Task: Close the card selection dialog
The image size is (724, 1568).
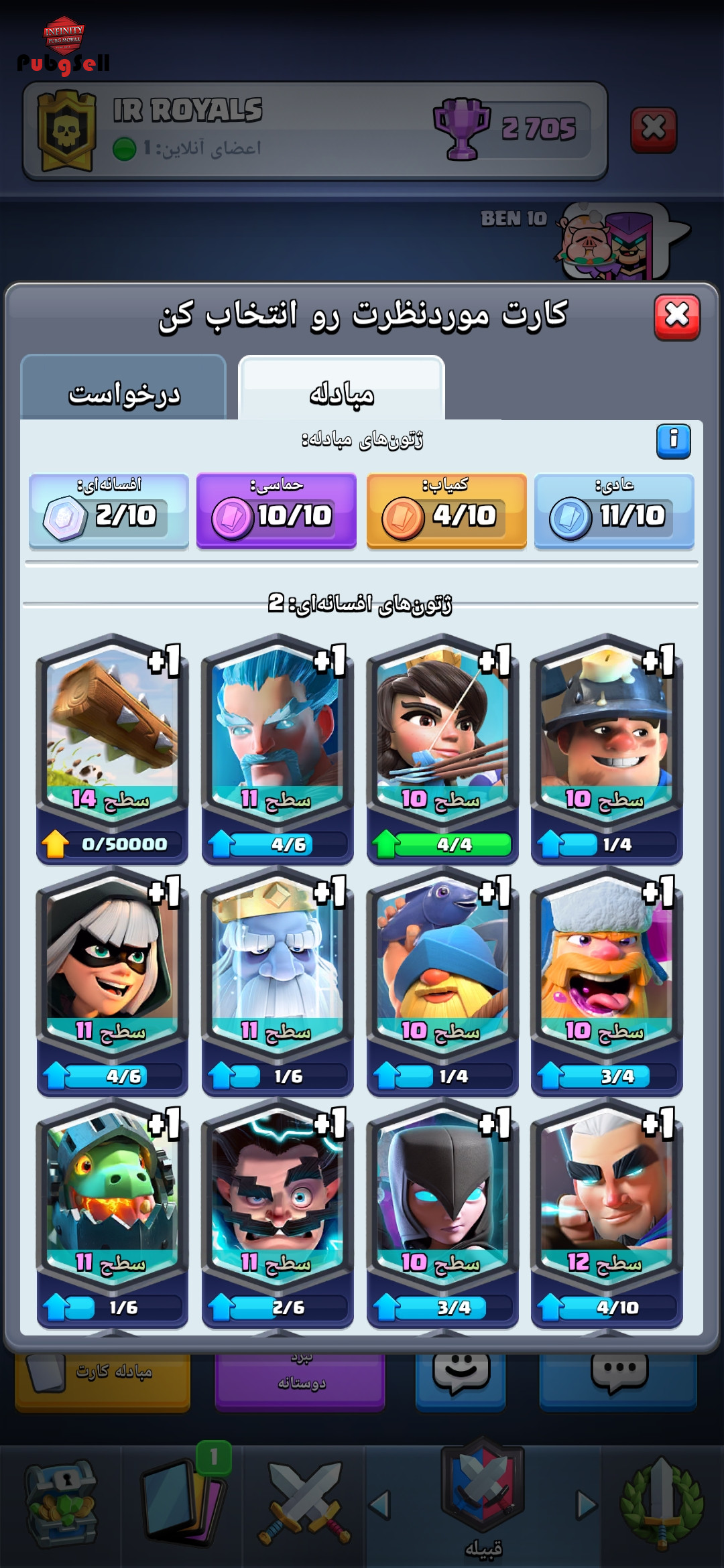Action: click(x=677, y=317)
